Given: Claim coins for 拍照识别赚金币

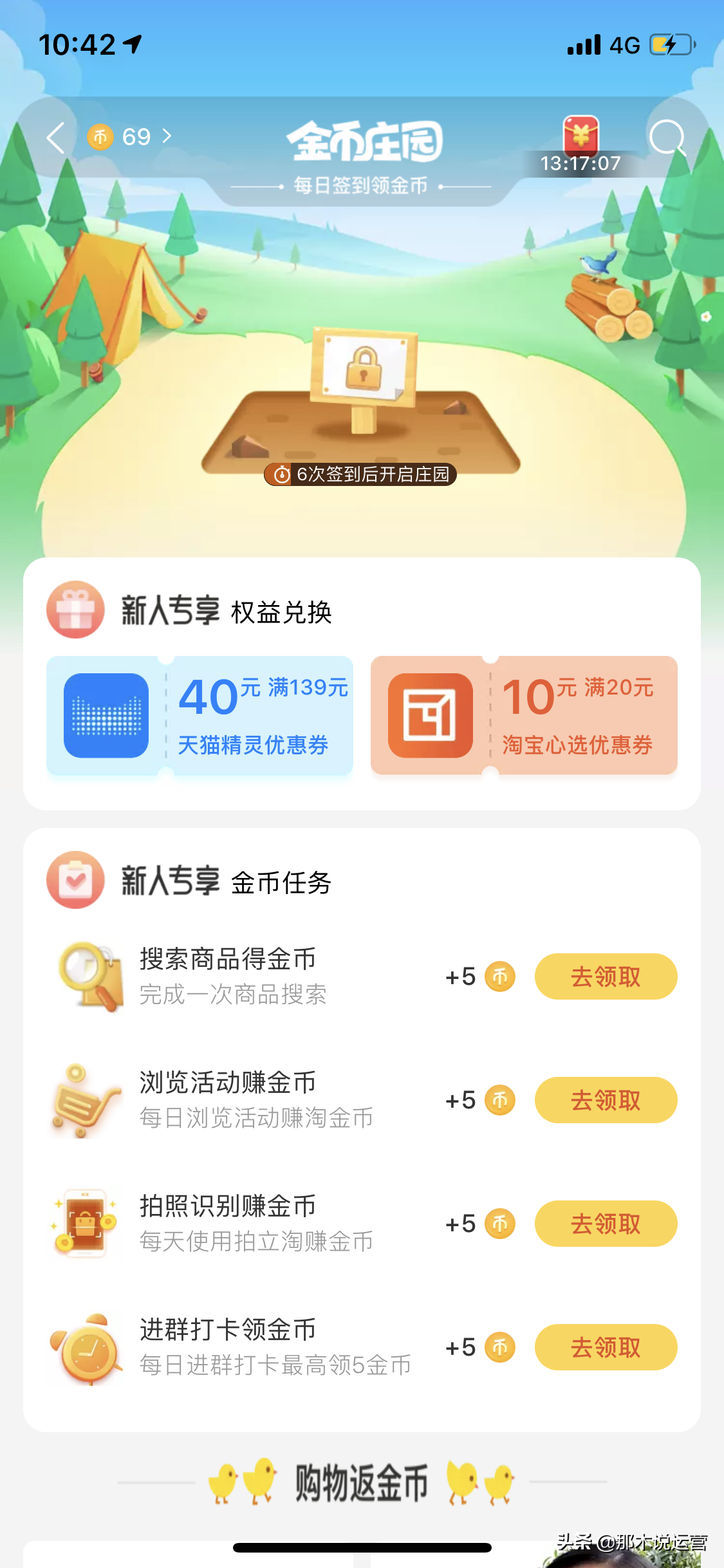Looking at the screenshot, I should (x=606, y=1224).
